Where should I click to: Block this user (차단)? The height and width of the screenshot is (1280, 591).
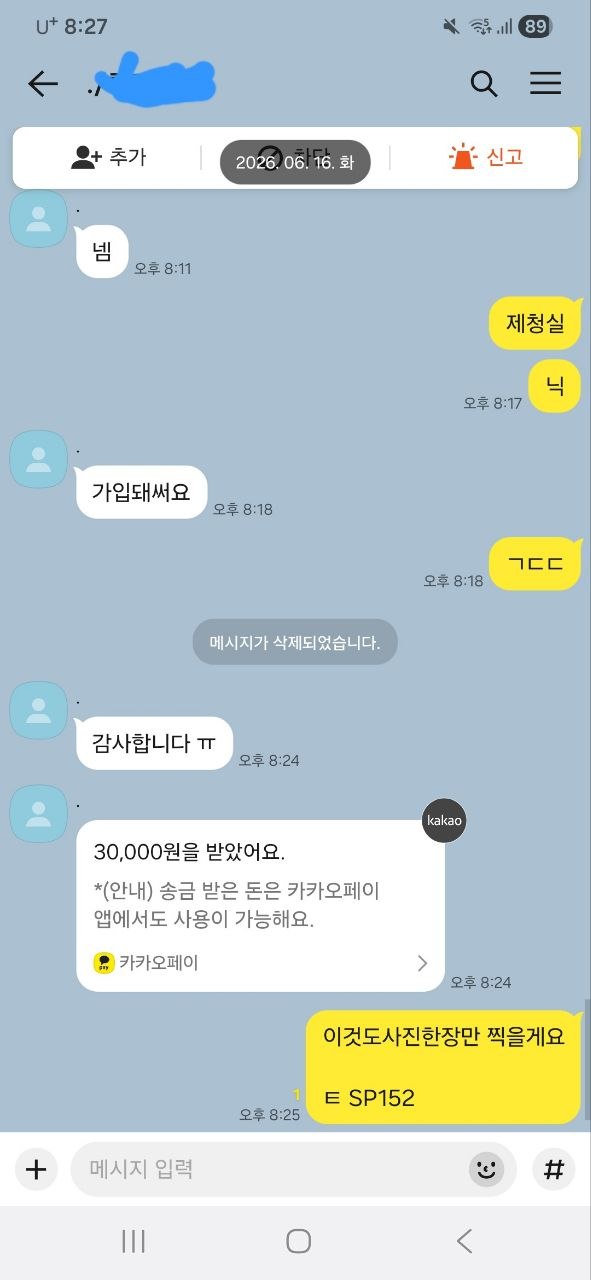tap(295, 157)
